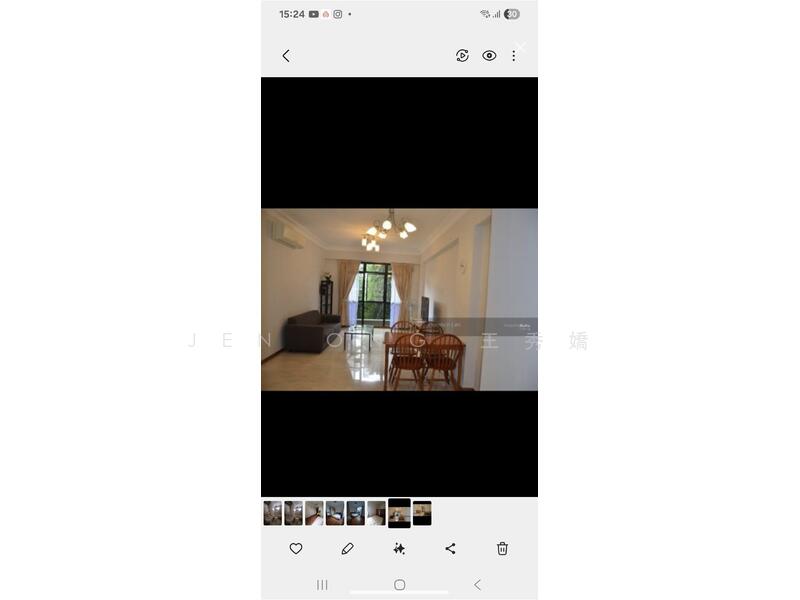This screenshot has width=800, height=600.
Task: Delete this photo with the trash icon
Action: coord(502,548)
